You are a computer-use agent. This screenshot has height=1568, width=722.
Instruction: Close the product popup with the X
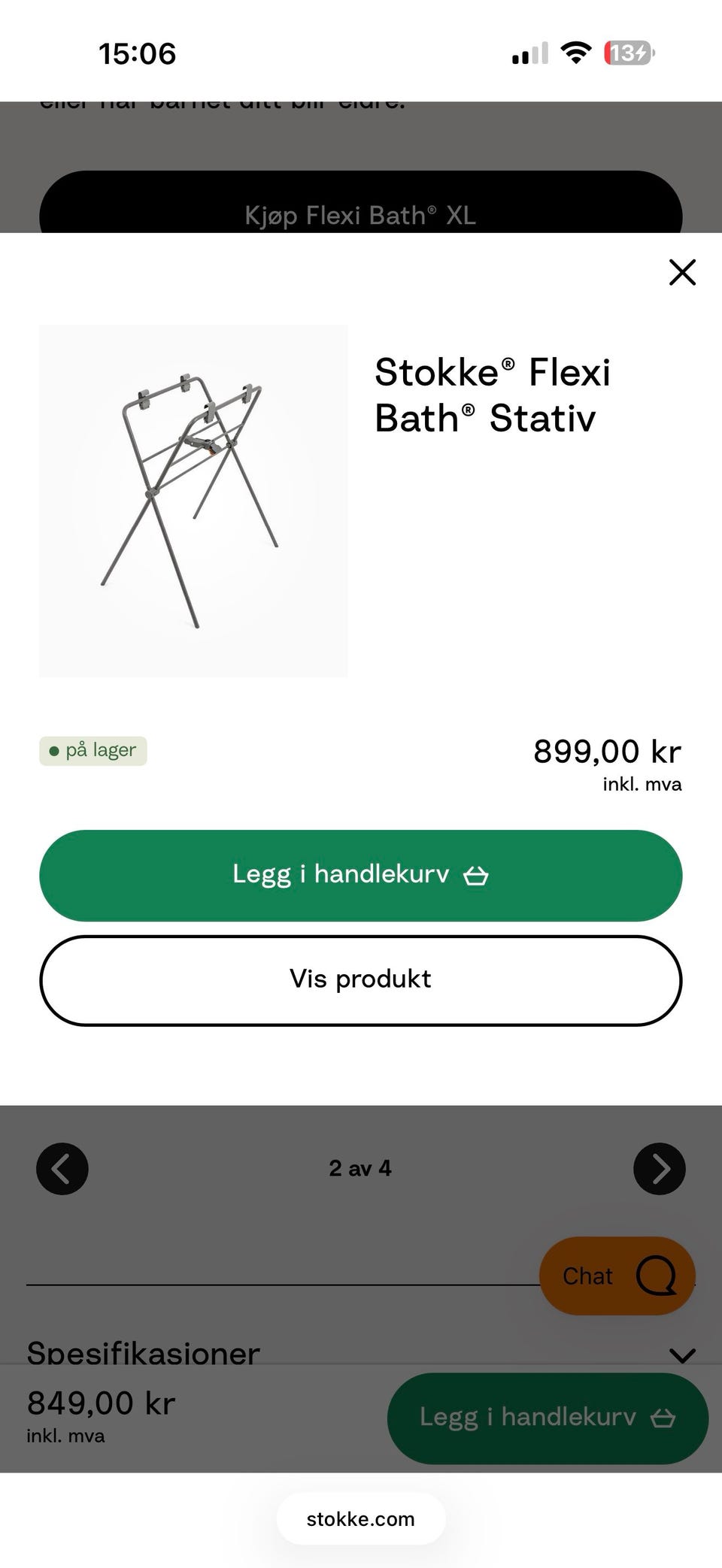point(682,272)
